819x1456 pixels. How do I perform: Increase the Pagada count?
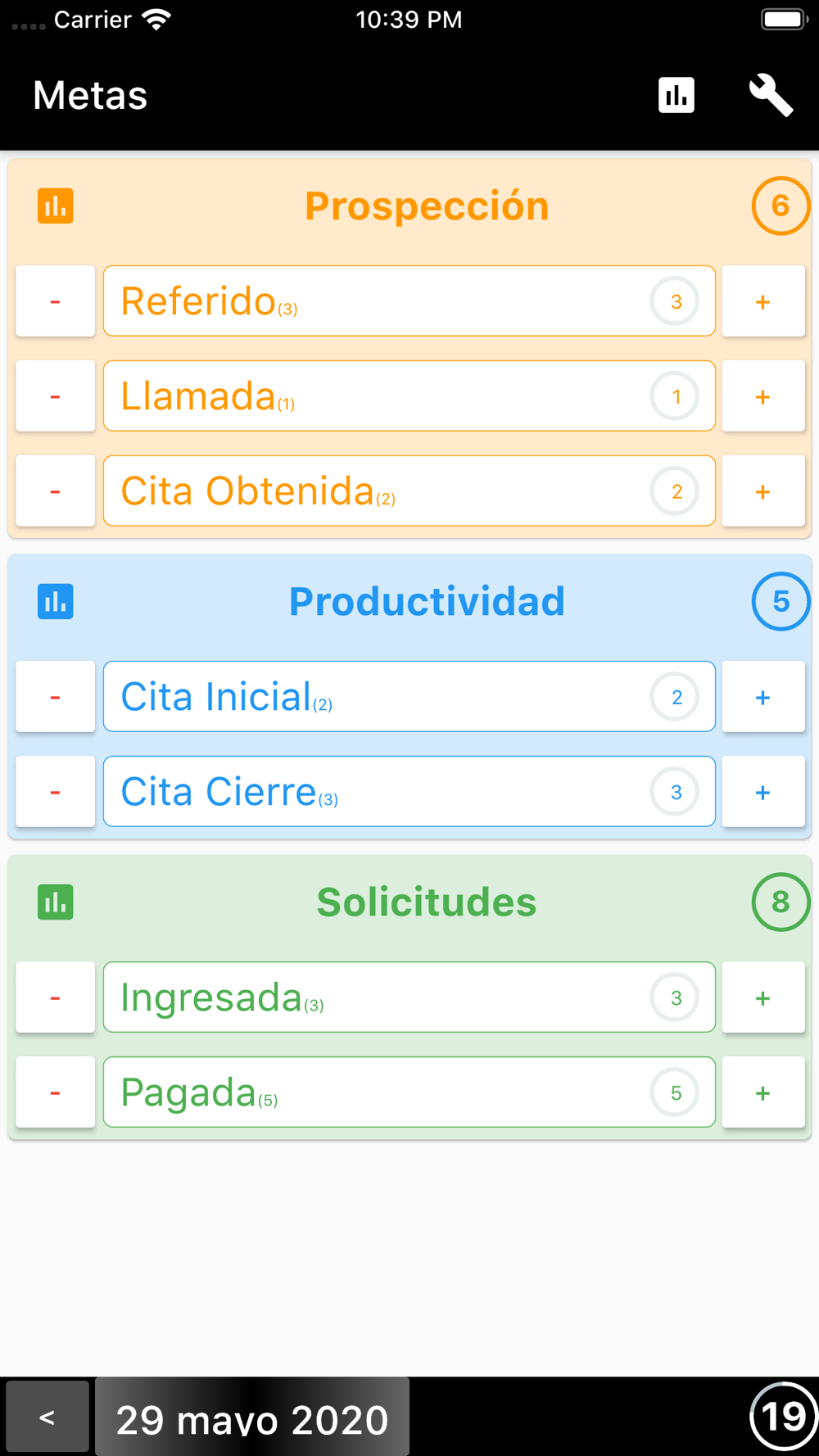click(762, 1092)
